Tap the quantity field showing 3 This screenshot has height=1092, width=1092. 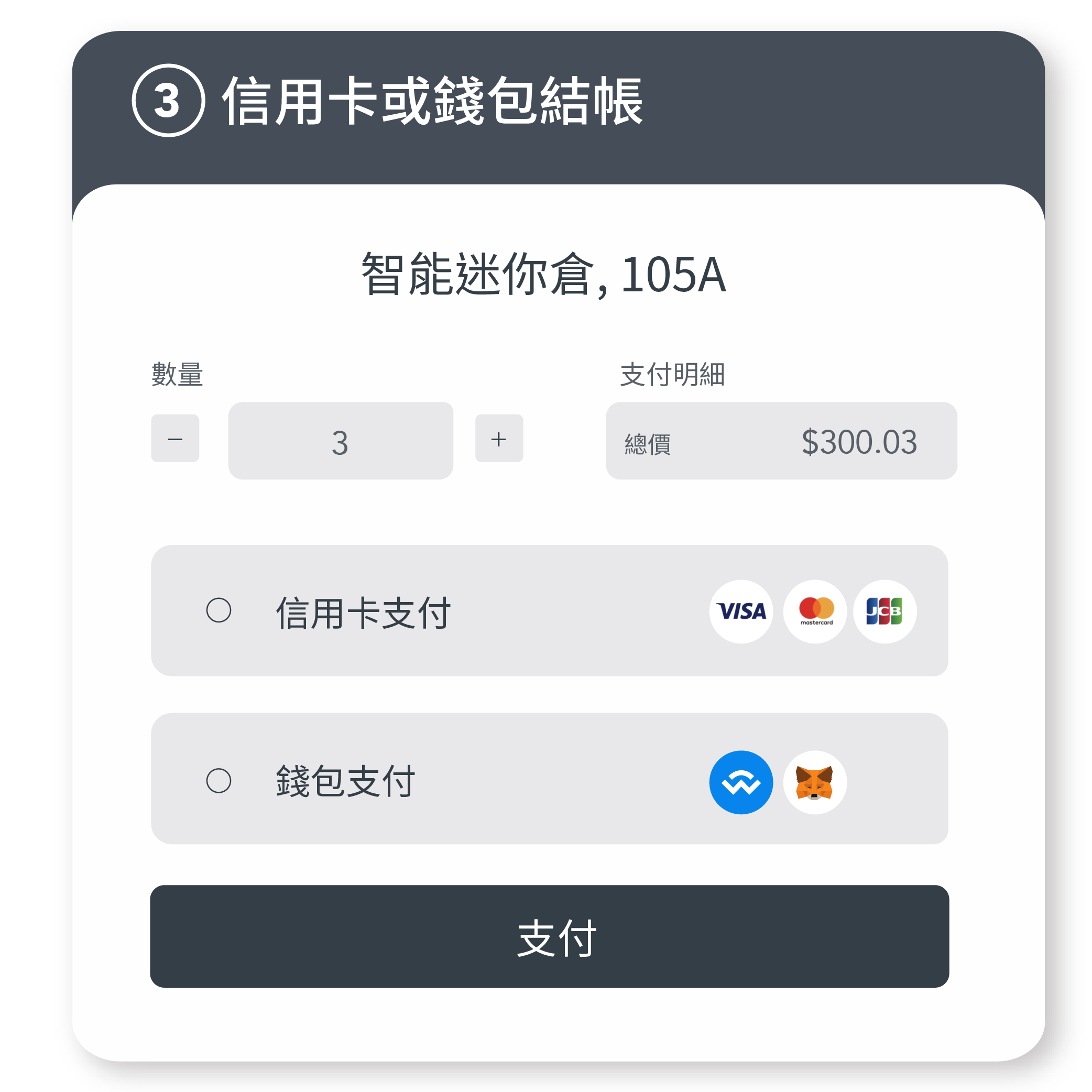pos(341,441)
